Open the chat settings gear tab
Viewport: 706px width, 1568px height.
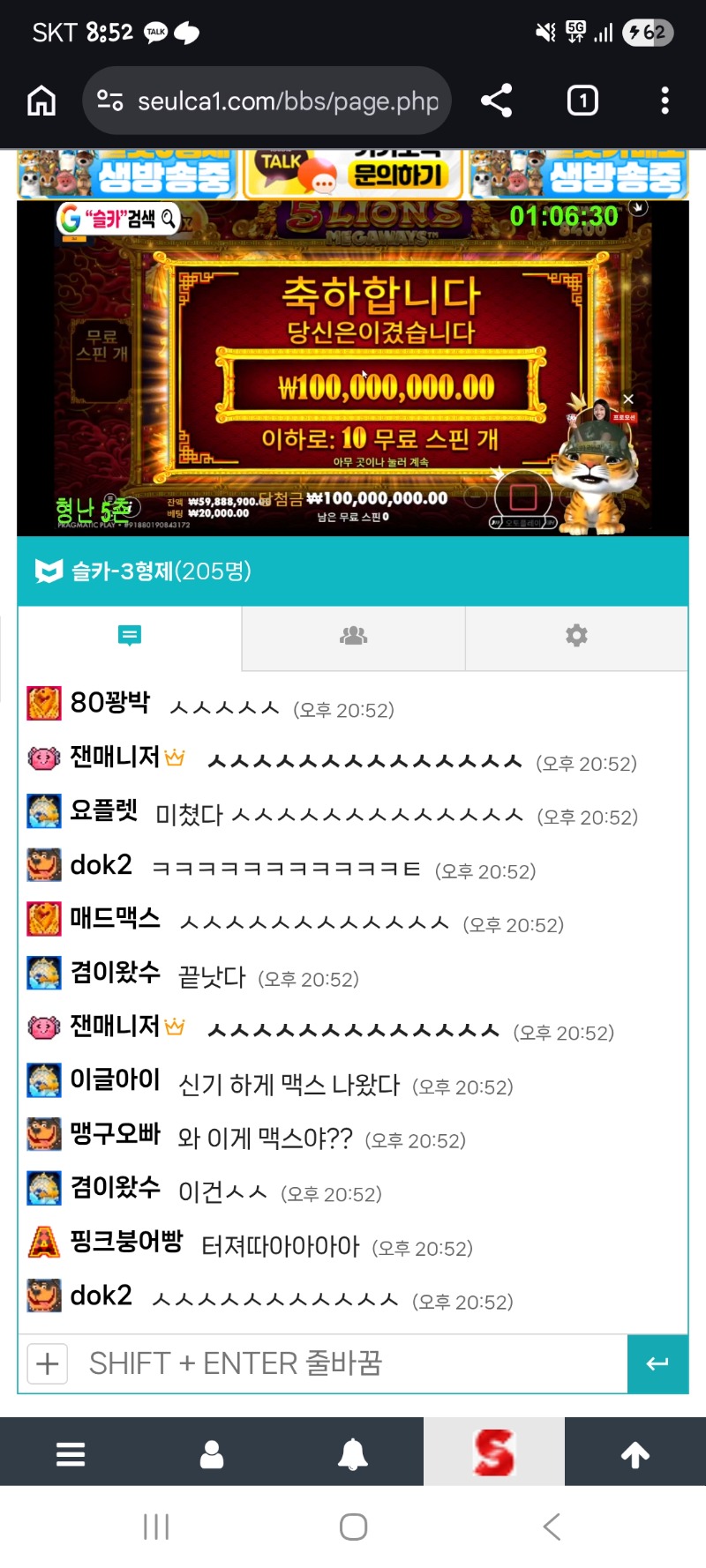[576, 636]
